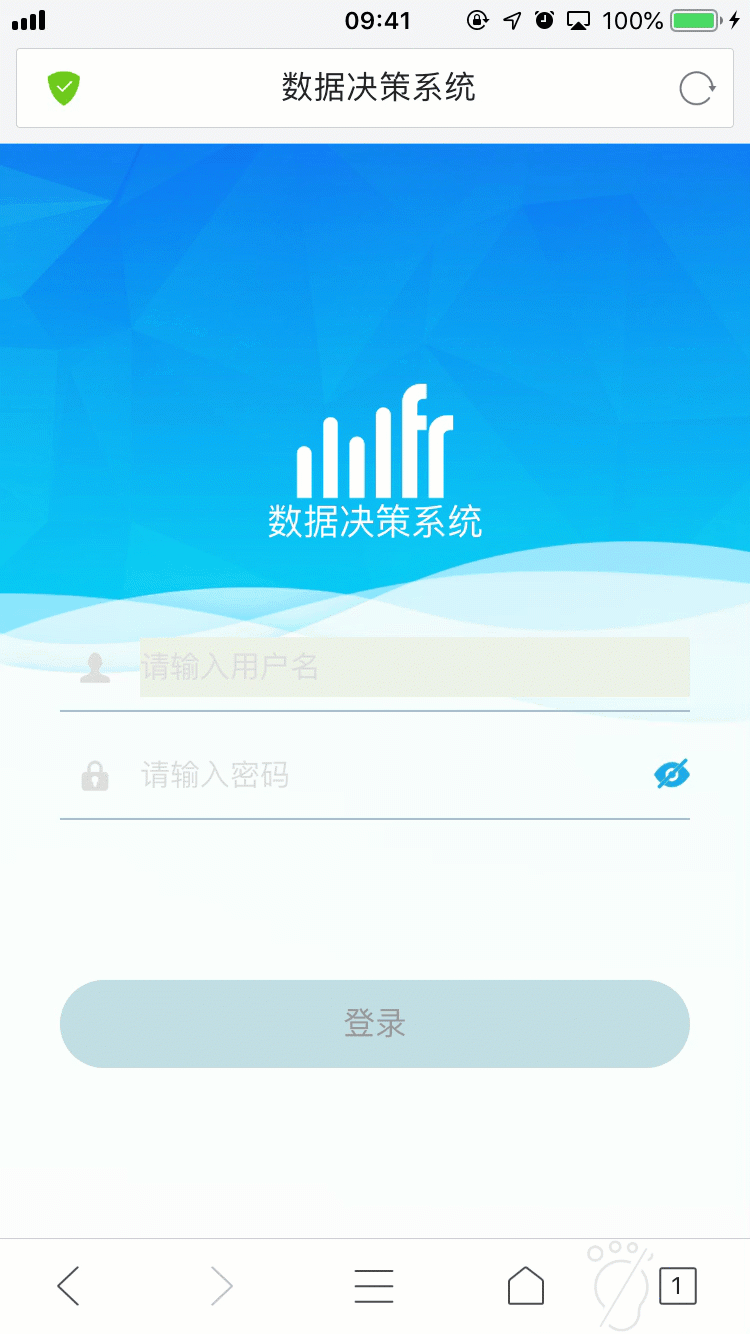Go forward to the next page
The image size is (750, 1334).
tap(221, 1286)
